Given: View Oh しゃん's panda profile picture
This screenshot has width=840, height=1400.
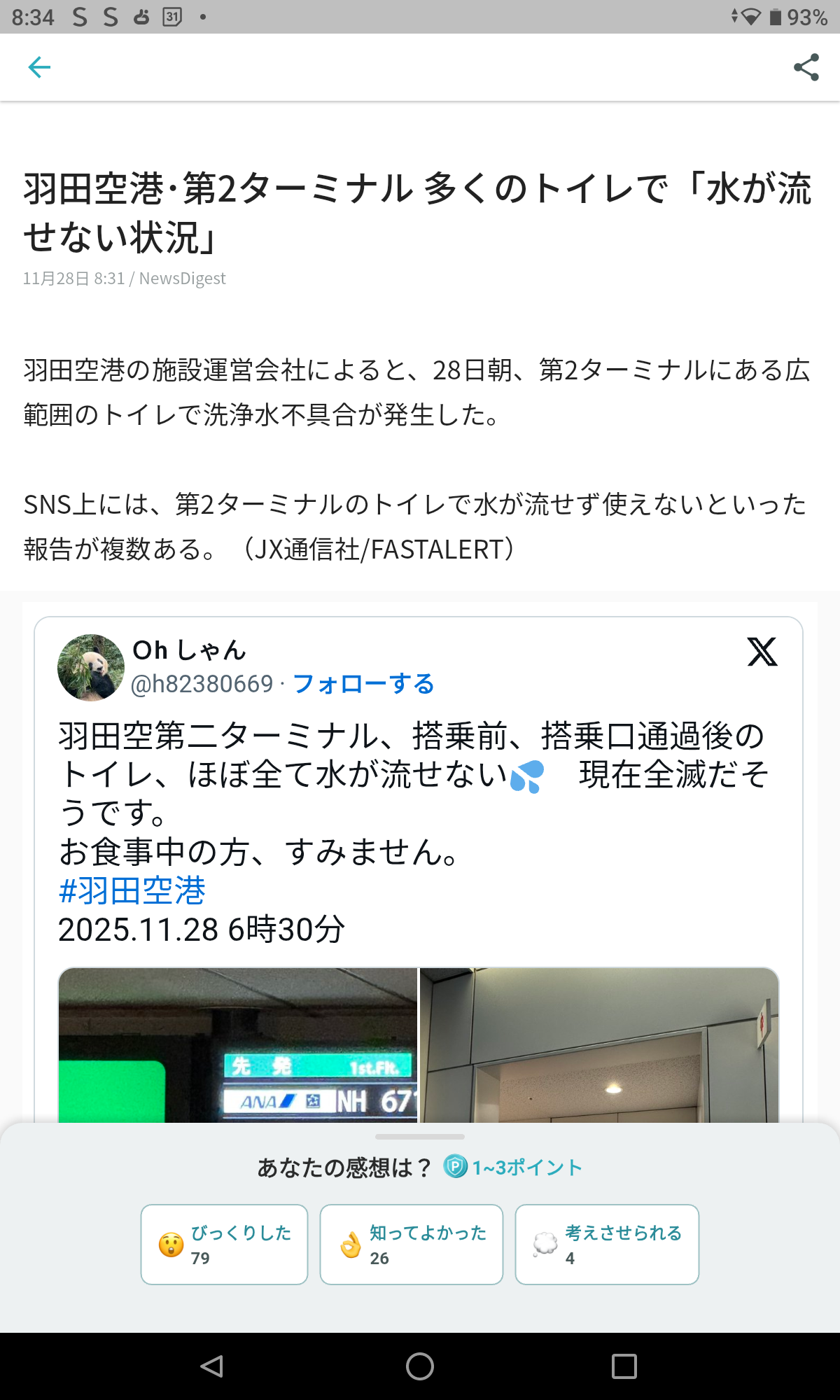Looking at the screenshot, I should 91,668.
